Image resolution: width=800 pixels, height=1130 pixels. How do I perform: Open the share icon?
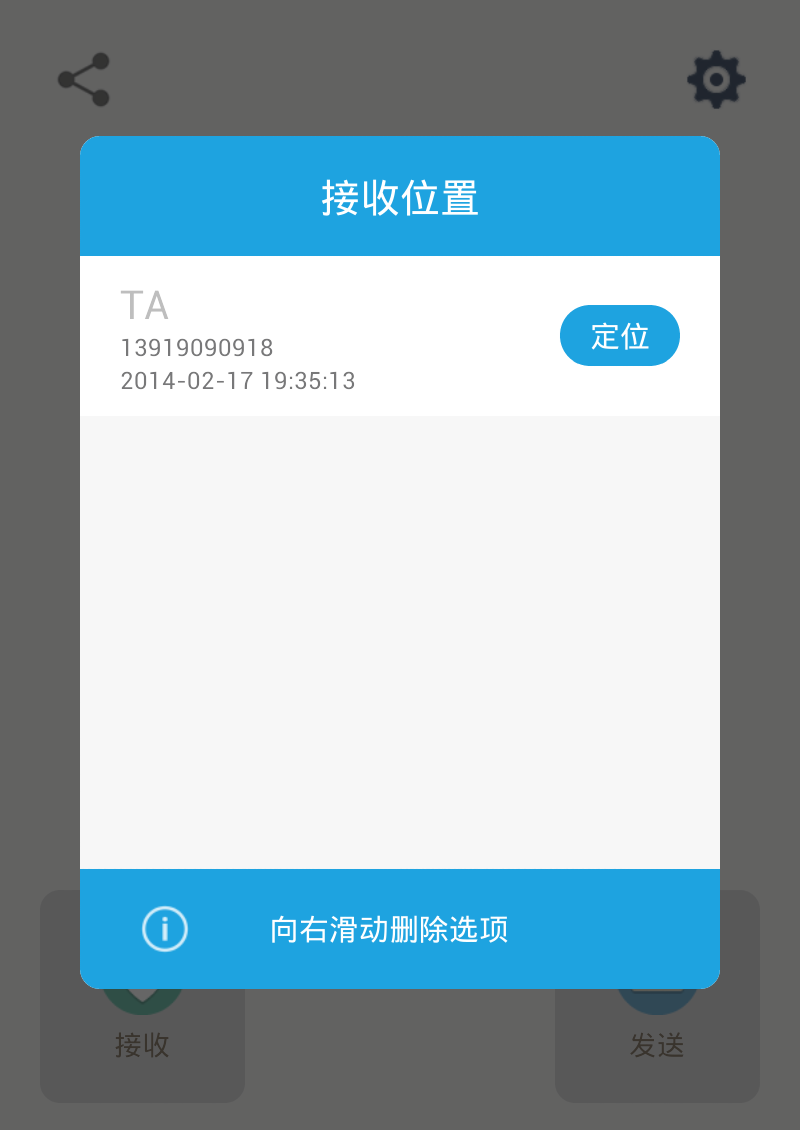pyautogui.click(x=84, y=80)
